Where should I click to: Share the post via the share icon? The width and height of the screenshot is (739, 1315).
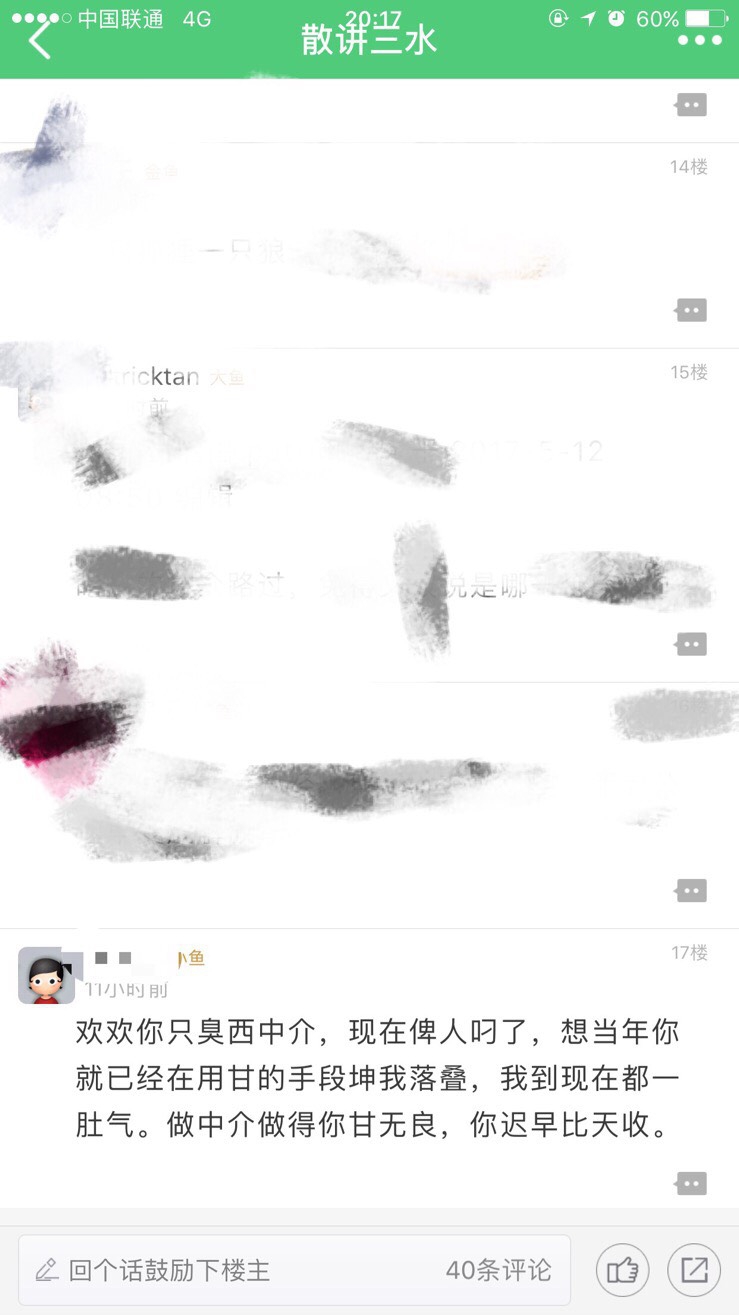(693, 1270)
